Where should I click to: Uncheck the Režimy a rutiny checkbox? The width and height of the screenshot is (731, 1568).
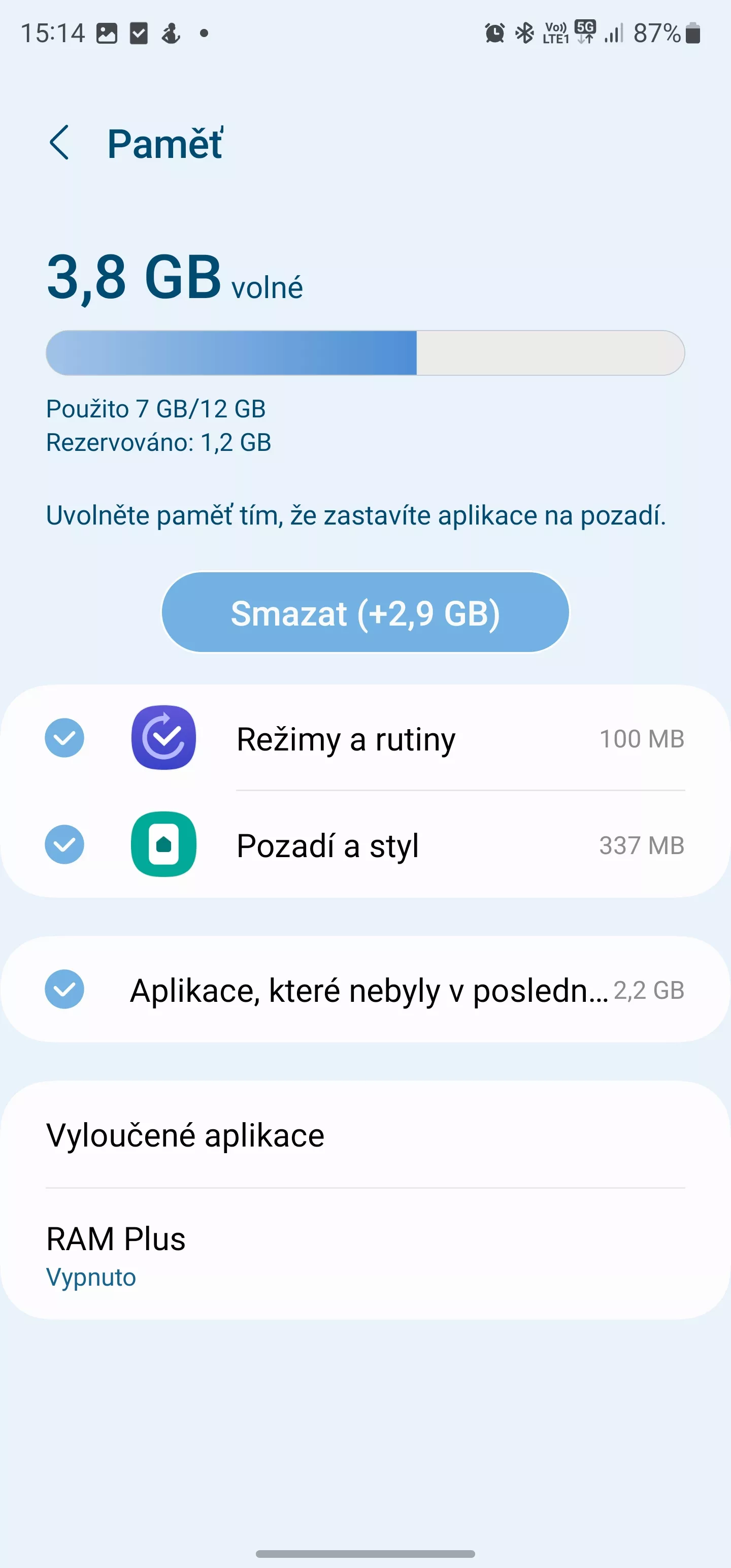pos(64,738)
